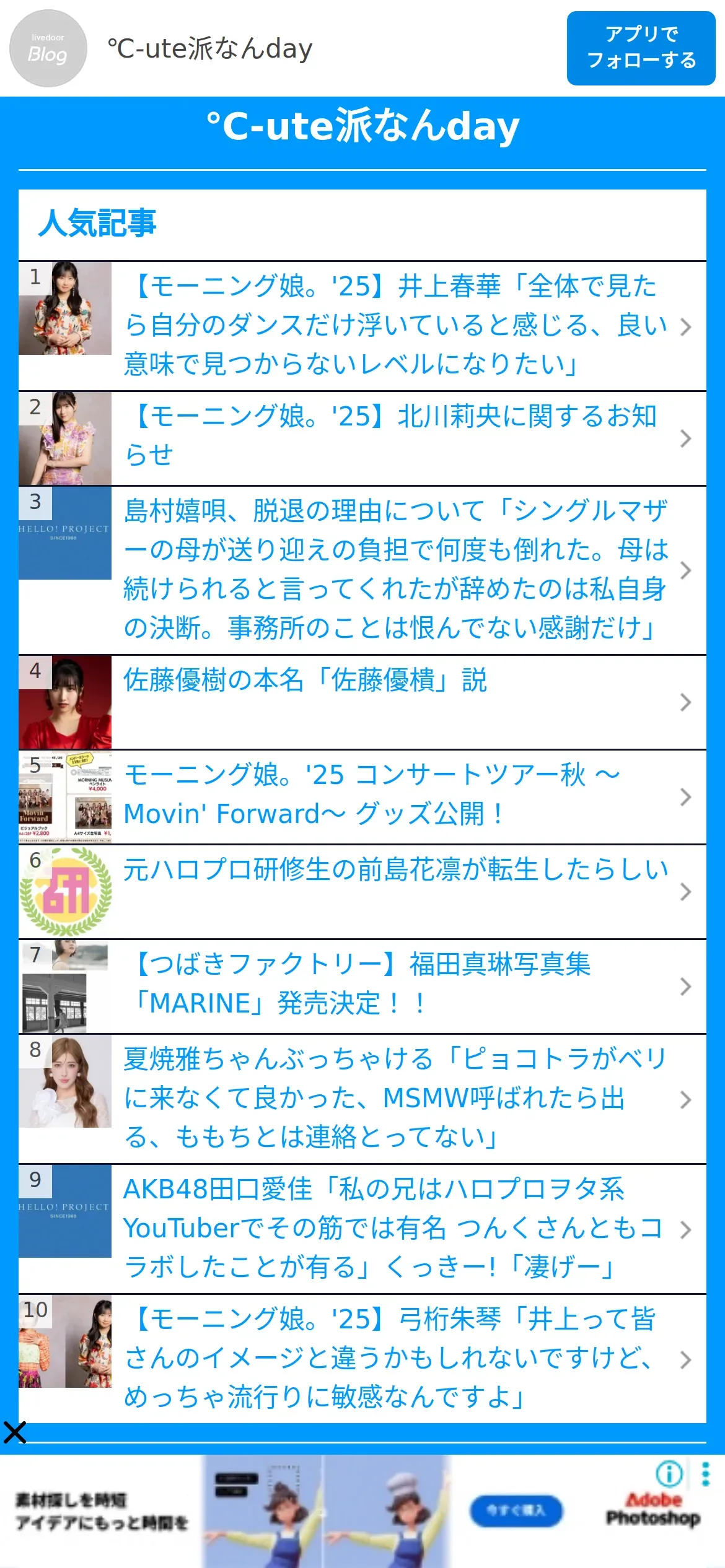725x1568 pixels.
Task: Open article 10 about 弓桁朱琴
Action: [395, 1358]
